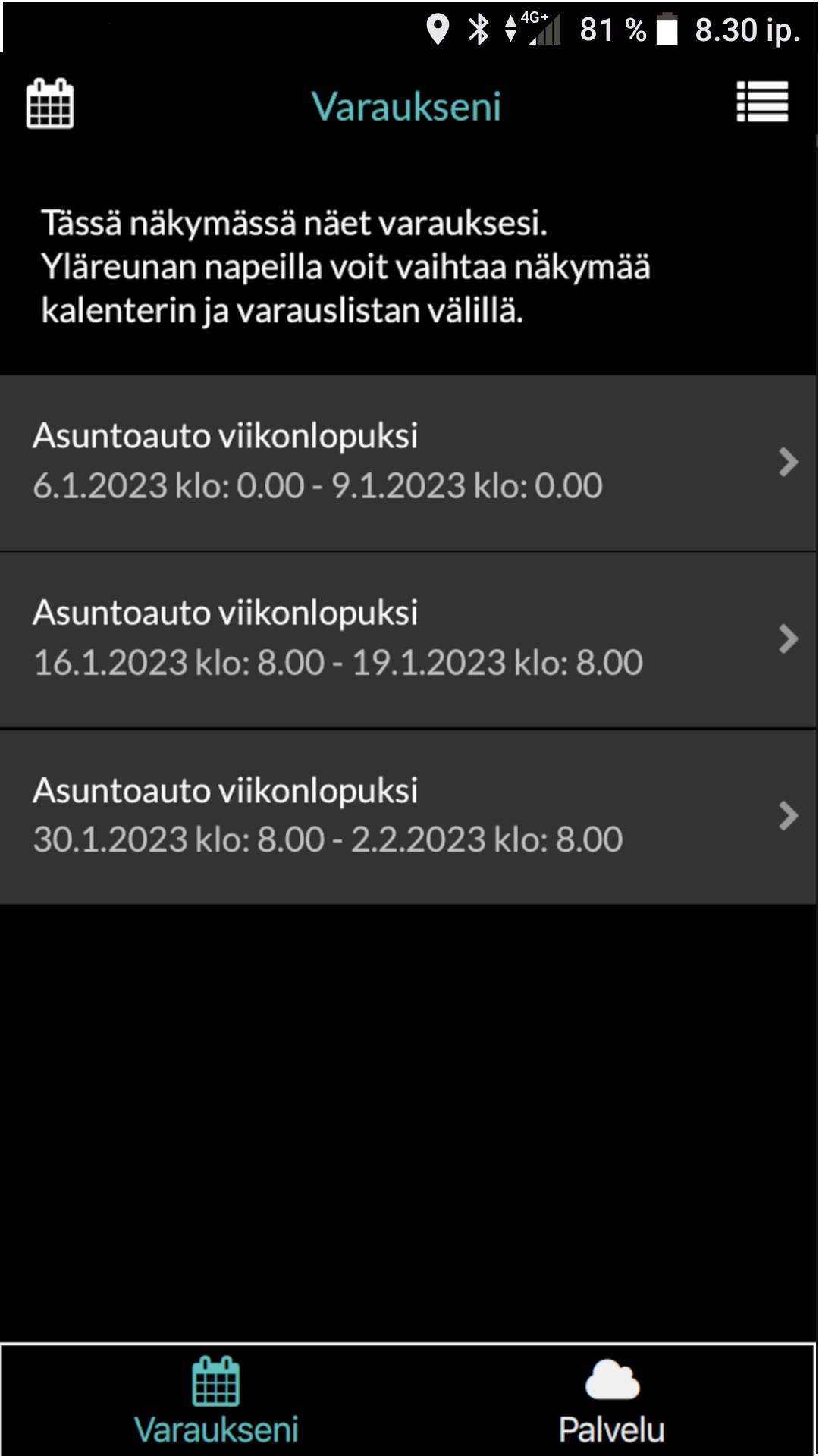Switch to calendar view icon
The width and height of the screenshot is (819, 1456).
[50, 104]
